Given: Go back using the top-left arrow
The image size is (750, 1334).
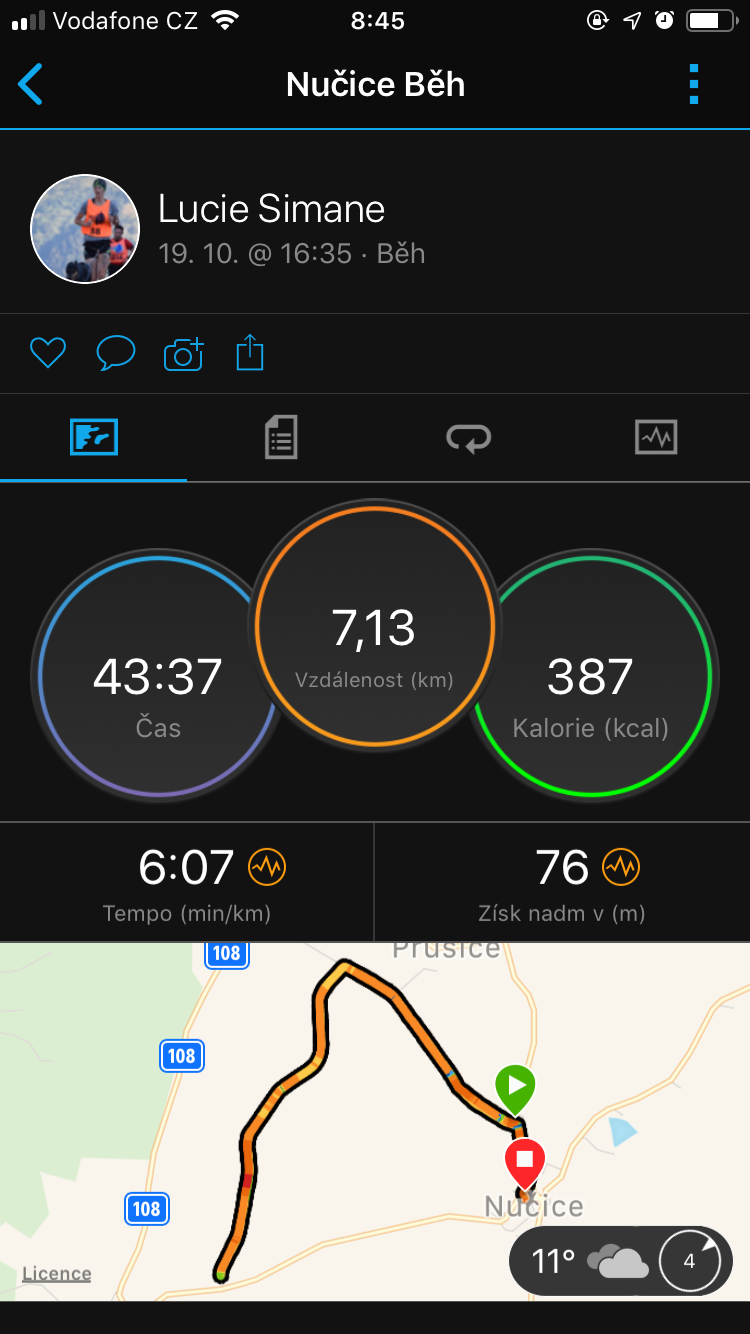Looking at the screenshot, I should point(31,84).
